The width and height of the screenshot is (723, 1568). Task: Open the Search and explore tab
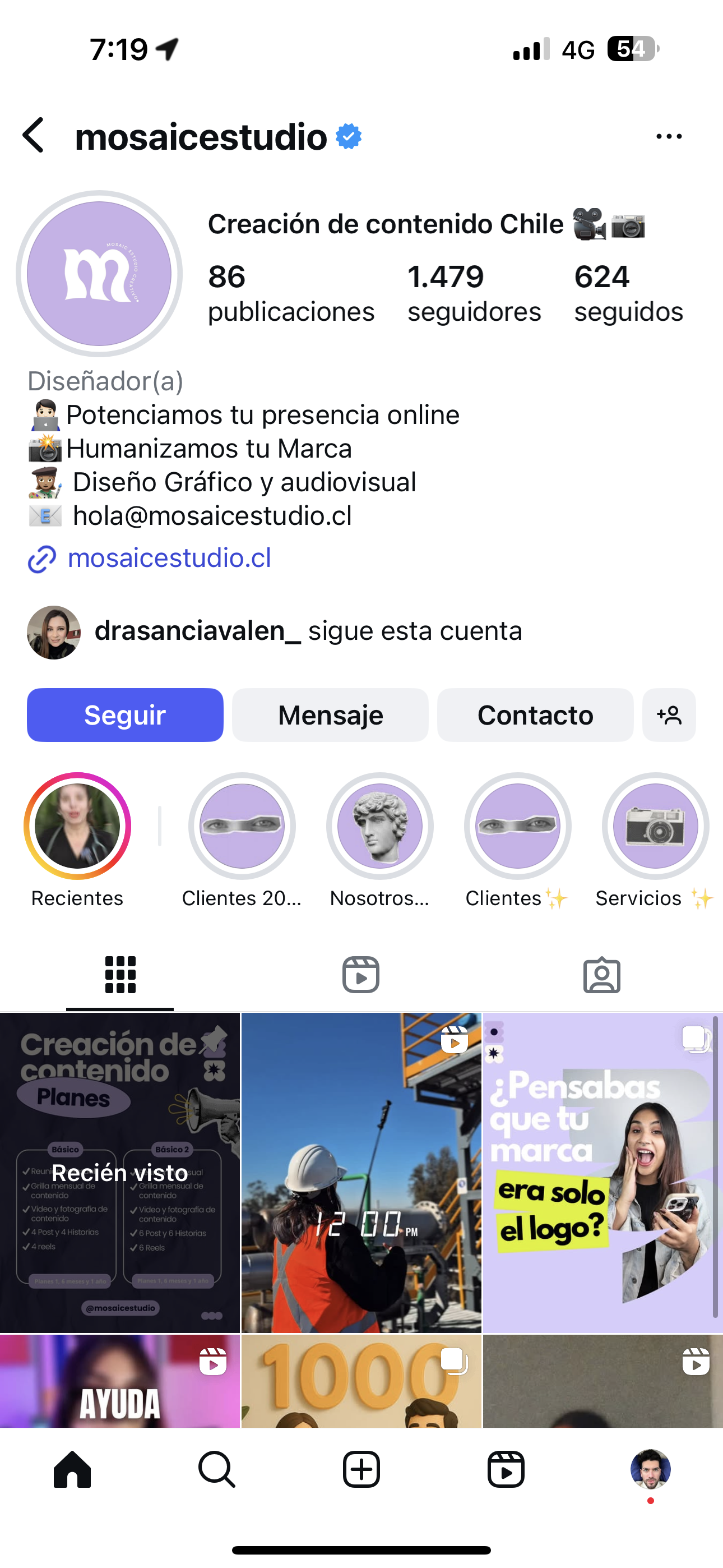[217, 1469]
